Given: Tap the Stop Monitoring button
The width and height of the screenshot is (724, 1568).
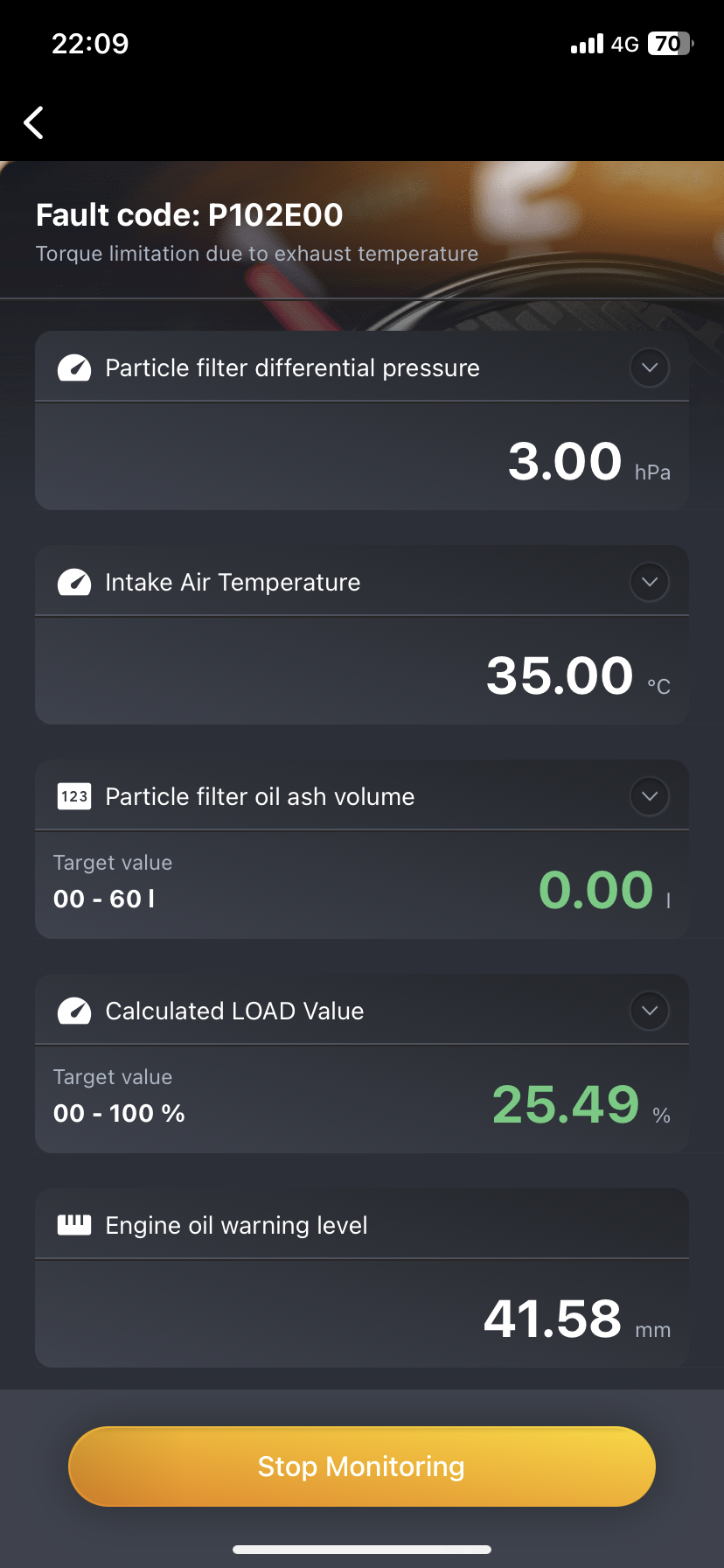Looking at the screenshot, I should pos(361,1466).
